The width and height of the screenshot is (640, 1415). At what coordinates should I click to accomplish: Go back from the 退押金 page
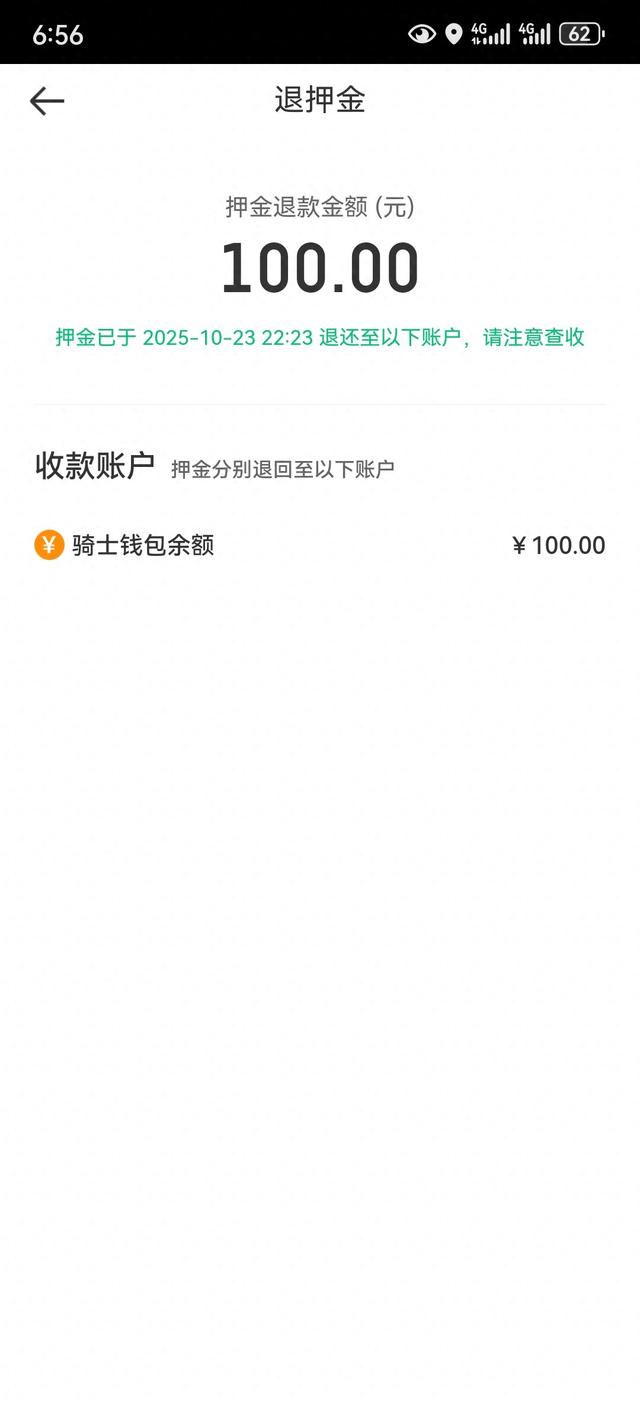pyautogui.click(x=47, y=100)
